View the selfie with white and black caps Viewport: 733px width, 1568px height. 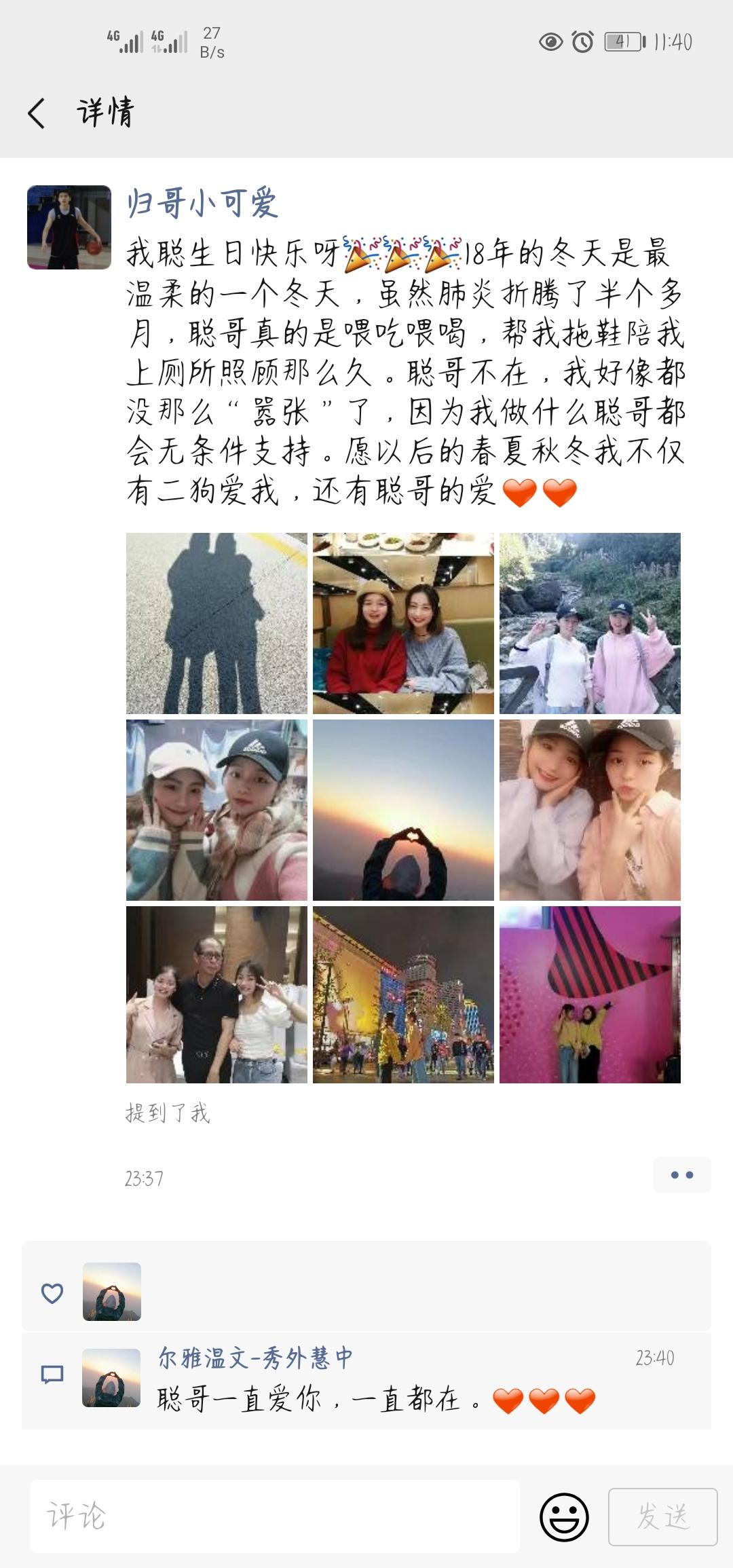[217, 810]
